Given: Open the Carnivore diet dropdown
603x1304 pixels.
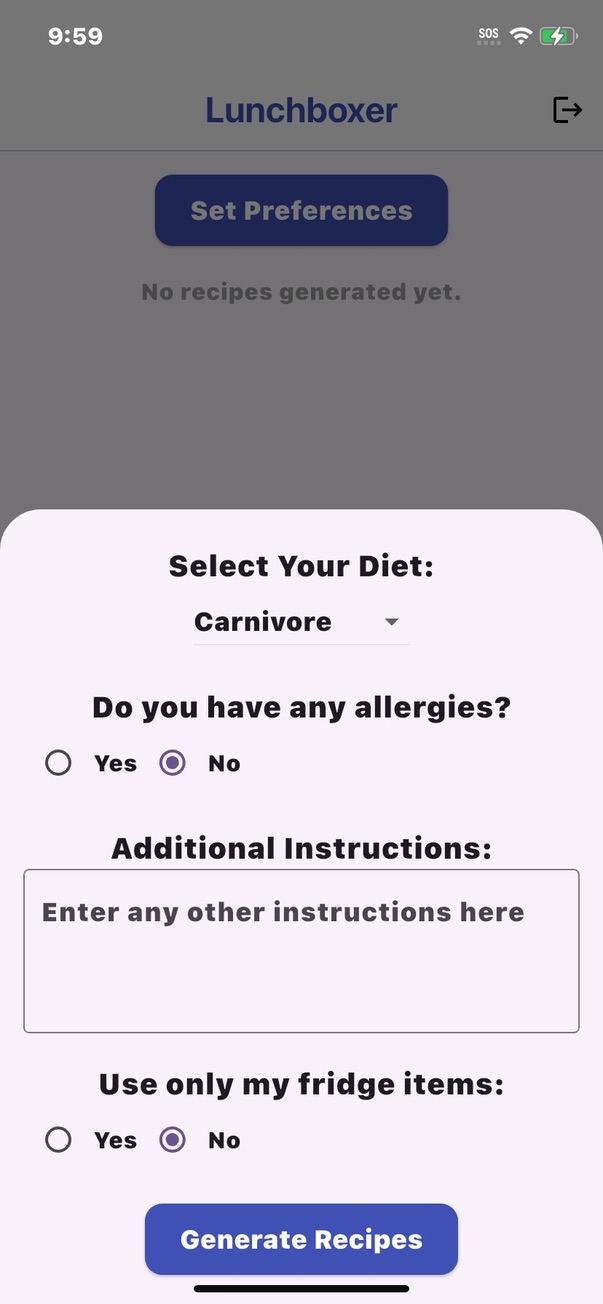Looking at the screenshot, I should pos(301,622).
